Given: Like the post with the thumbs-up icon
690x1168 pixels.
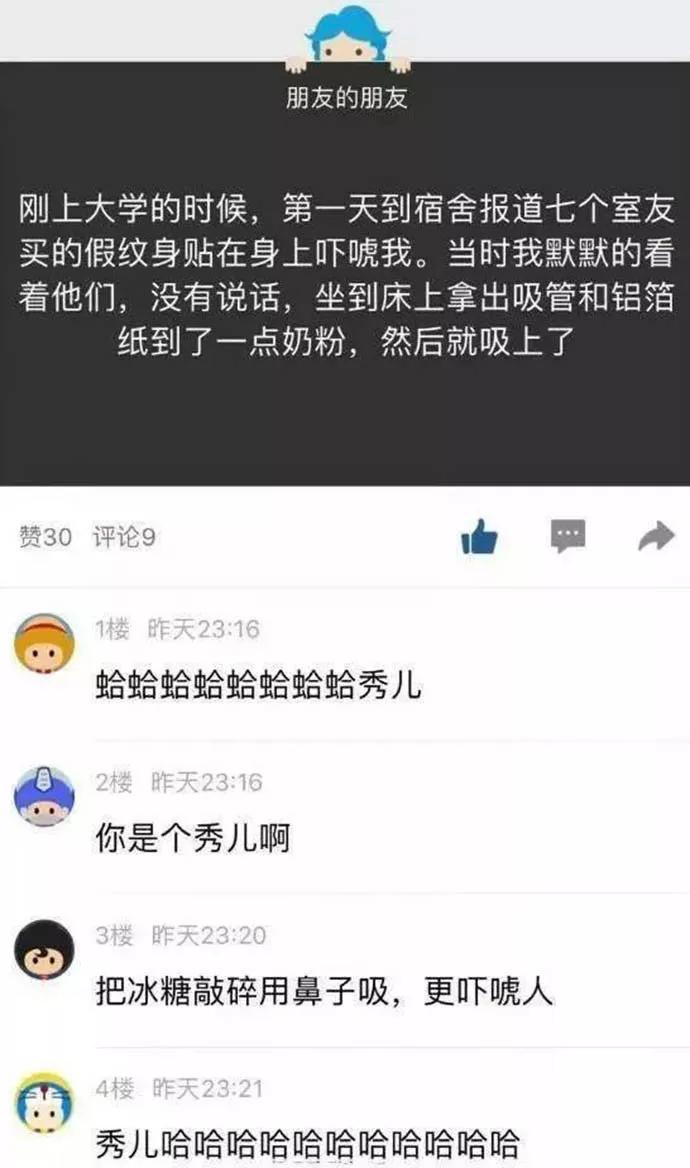Looking at the screenshot, I should click(479, 536).
